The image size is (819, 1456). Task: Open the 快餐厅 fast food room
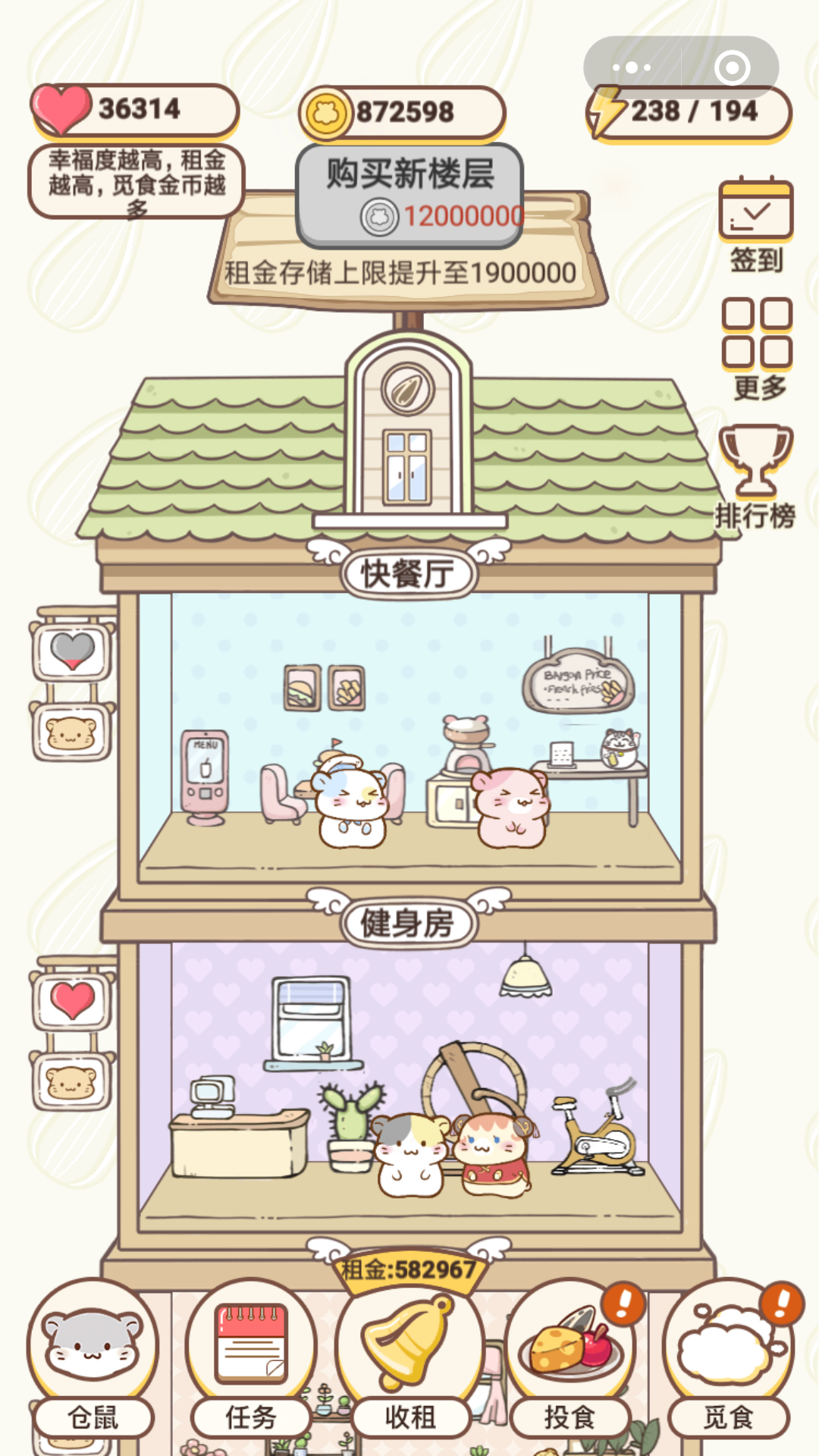pos(409,728)
